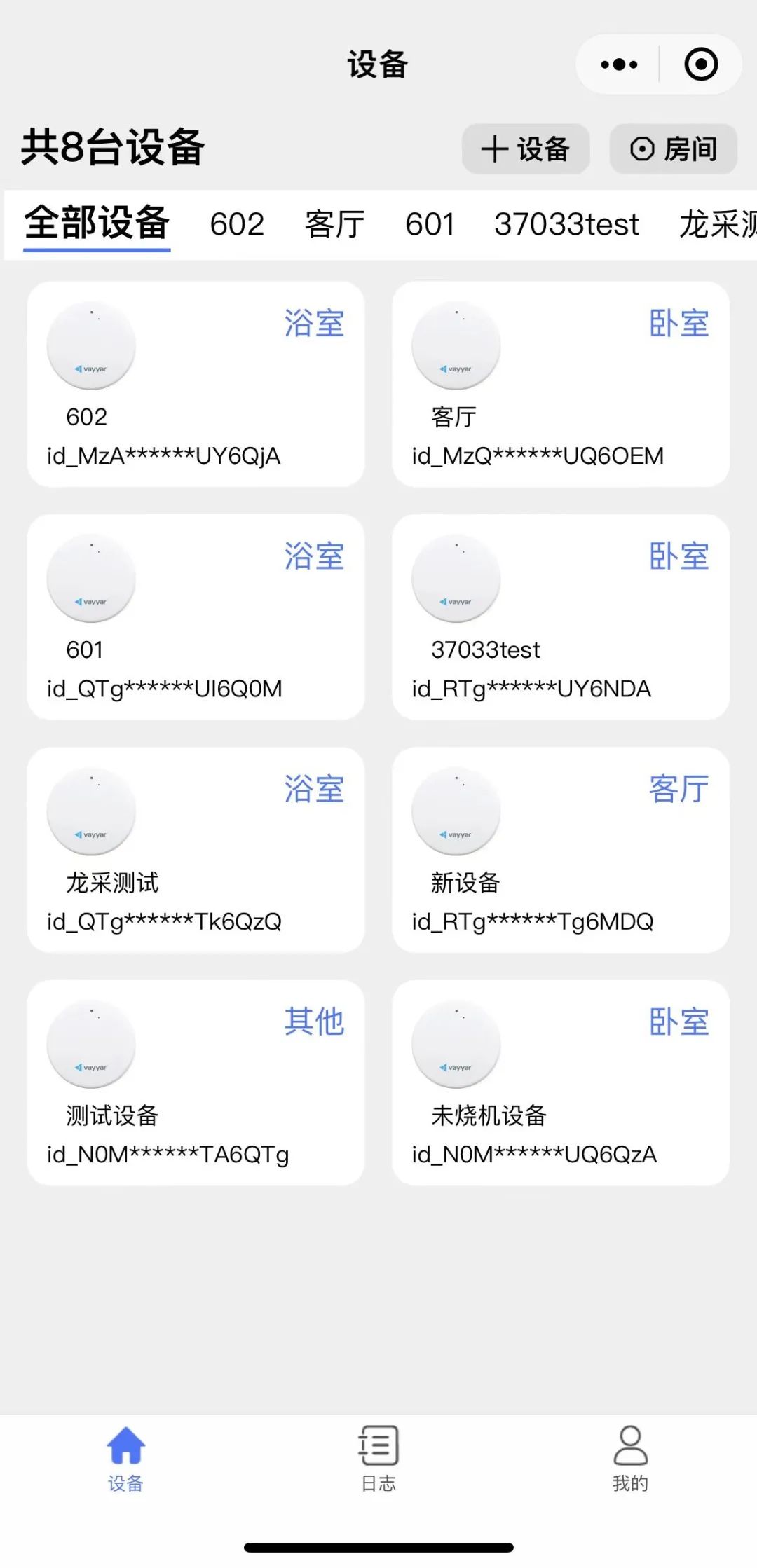Open the 601 device card
Image resolution: width=757 pixels, height=1568 pixels.
pyautogui.click(x=196, y=617)
